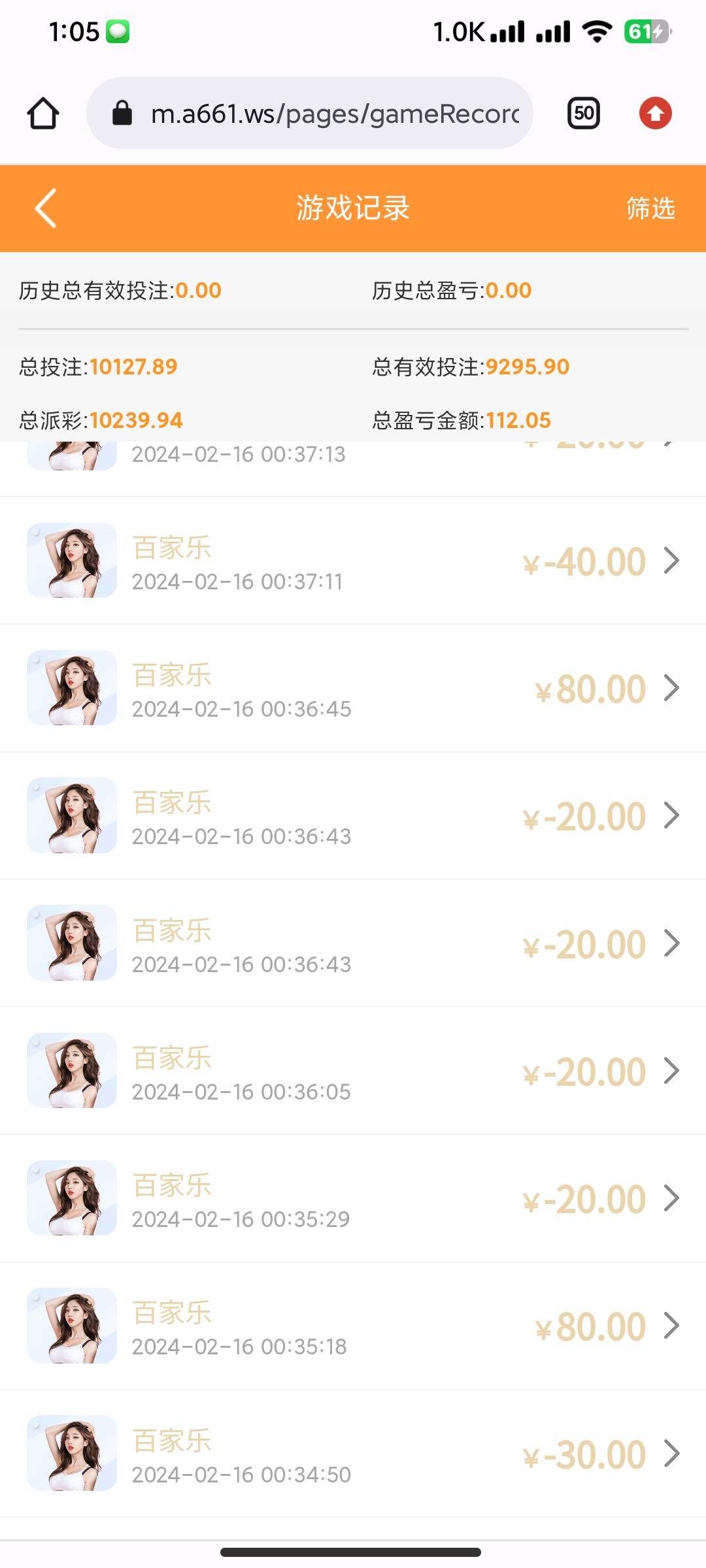706x1568 pixels.
Task: Tap the selection circle on the 00:36:05 record
Action: coord(37,1041)
